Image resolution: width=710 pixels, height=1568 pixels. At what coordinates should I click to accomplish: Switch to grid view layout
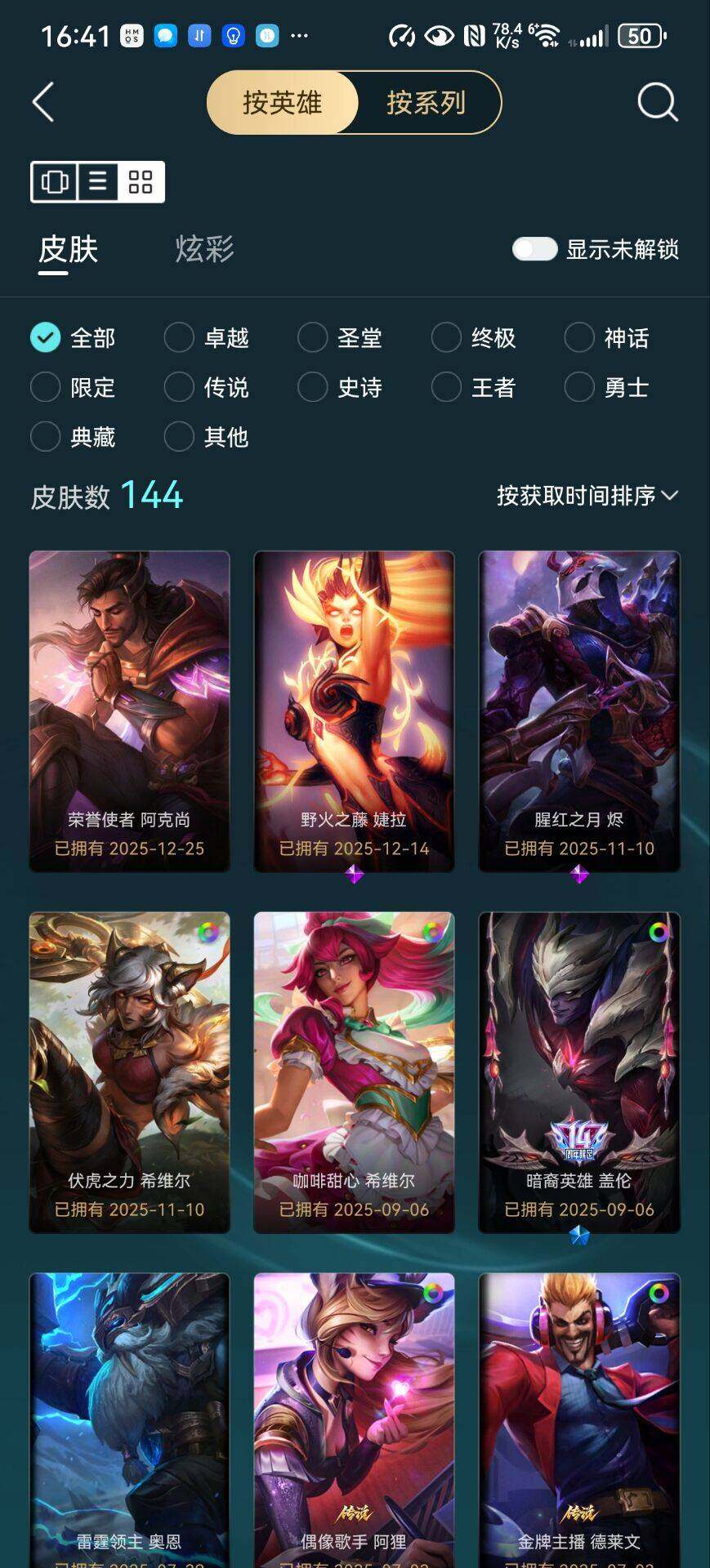(141, 181)
